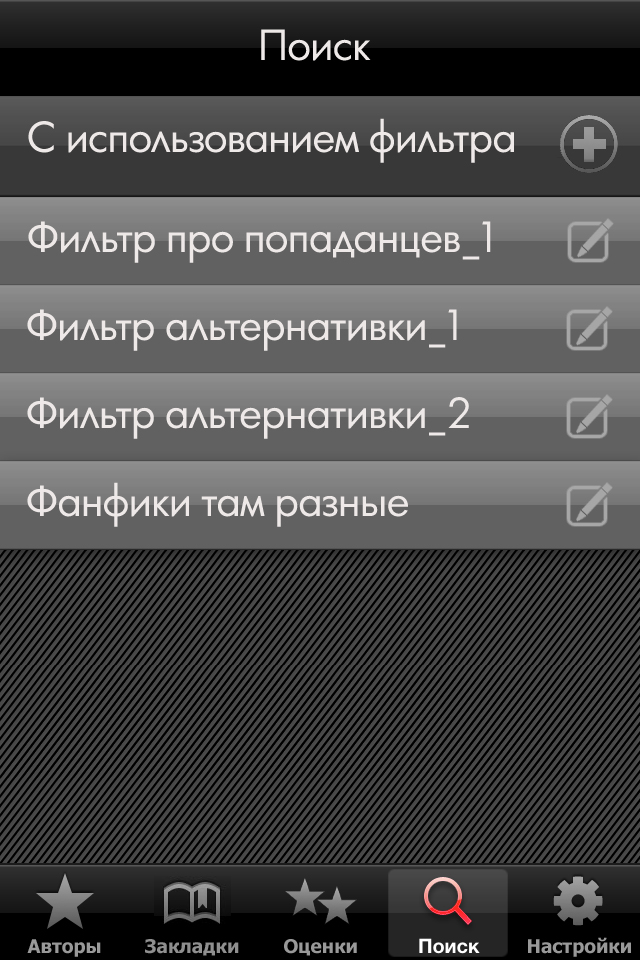The width and height of the screenshot is (640, 960).
Task: Open the filter "Фильтр про попаданцев_1"
Action: [x=320, y=241]
